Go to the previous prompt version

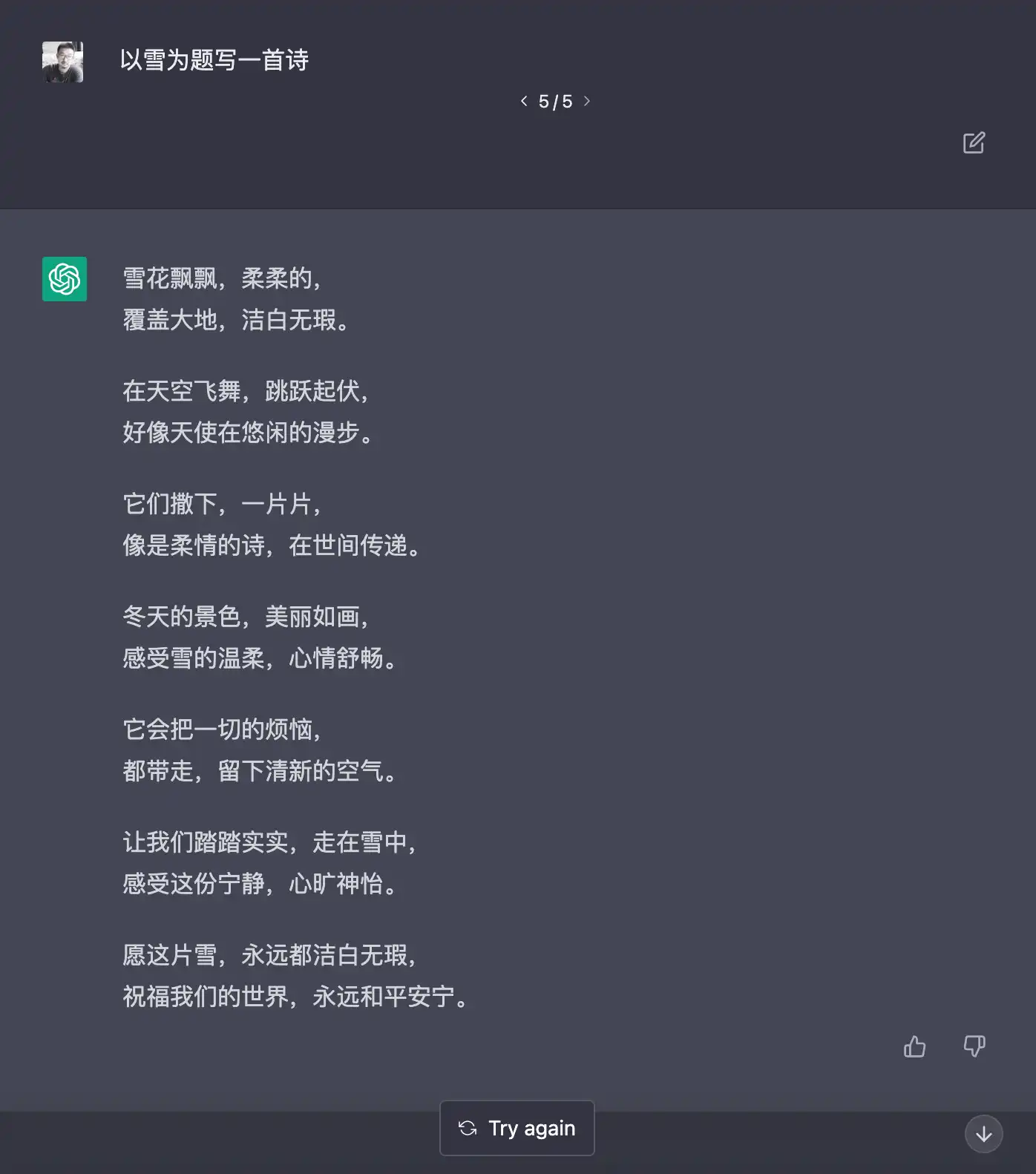524,101
